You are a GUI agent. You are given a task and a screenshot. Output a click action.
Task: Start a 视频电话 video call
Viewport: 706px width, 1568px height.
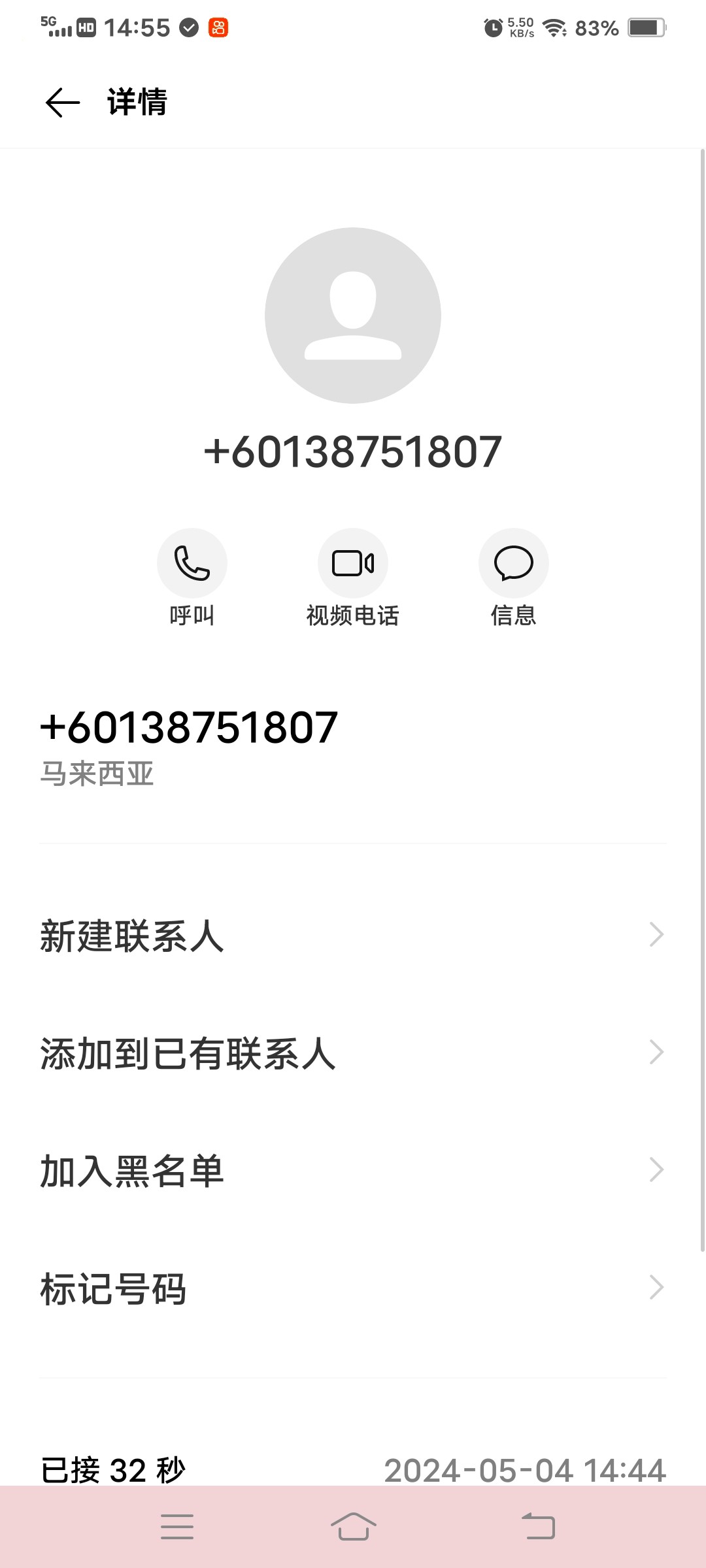(x=353, y=563)
